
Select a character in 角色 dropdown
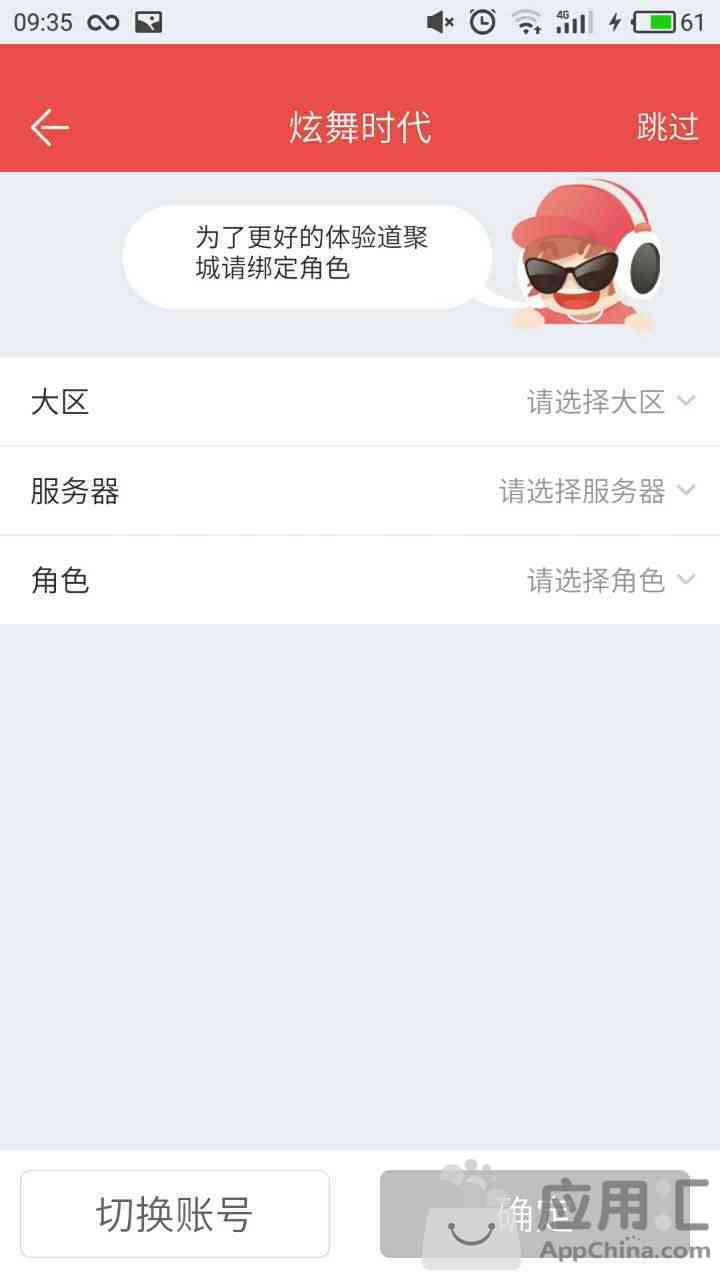[610, 580]
